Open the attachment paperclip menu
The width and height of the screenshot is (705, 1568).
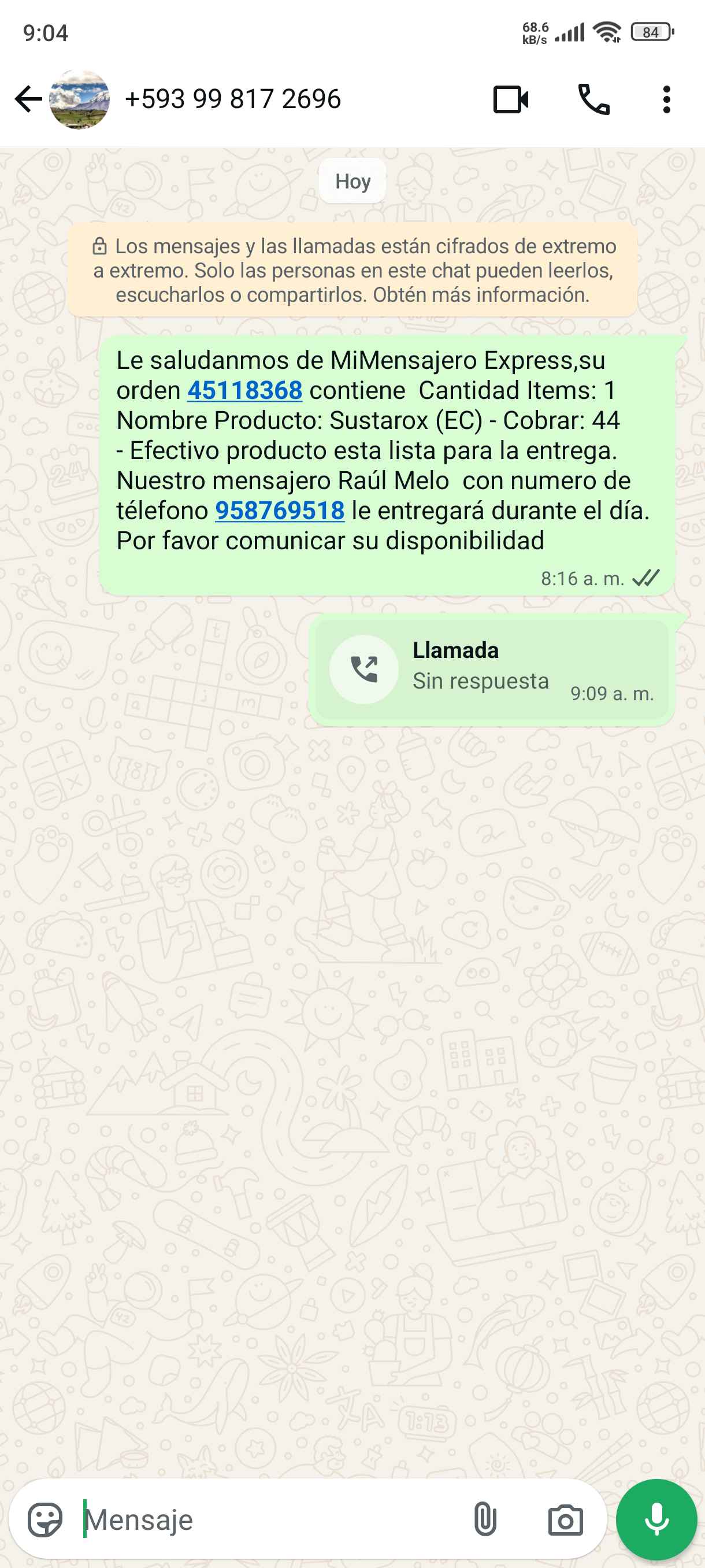pos(485,1520)
